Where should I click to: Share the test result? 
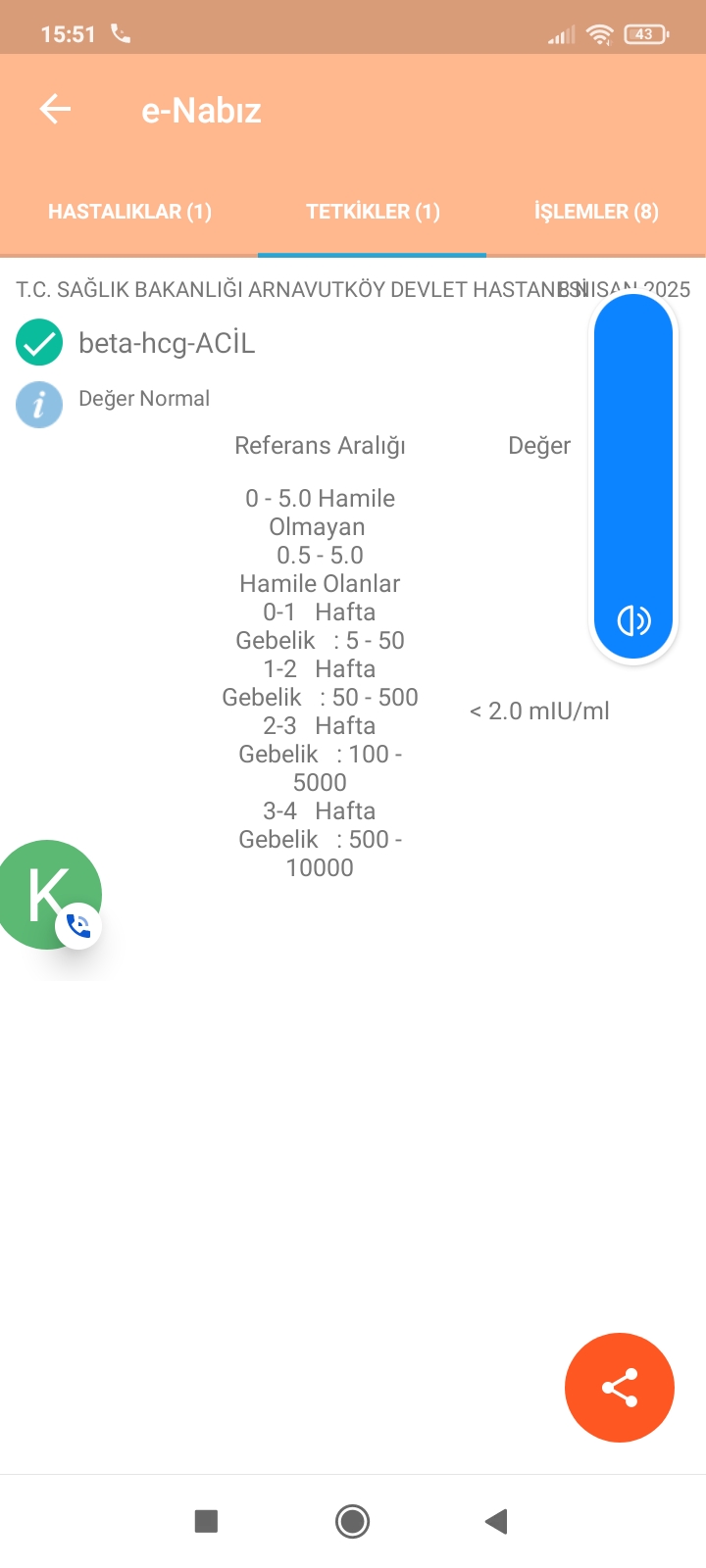point(619,1388)
